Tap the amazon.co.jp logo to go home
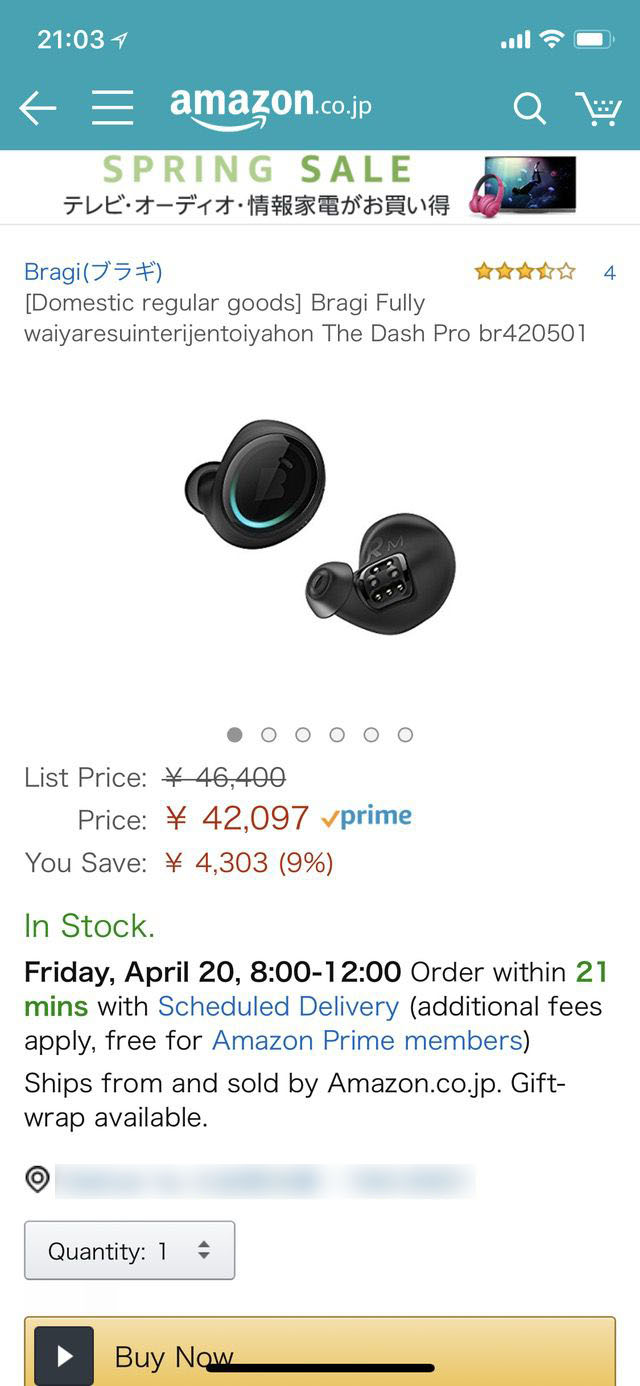Image resolution: width=640 pixels, height=1386 pixels. [x=270, y=108]
